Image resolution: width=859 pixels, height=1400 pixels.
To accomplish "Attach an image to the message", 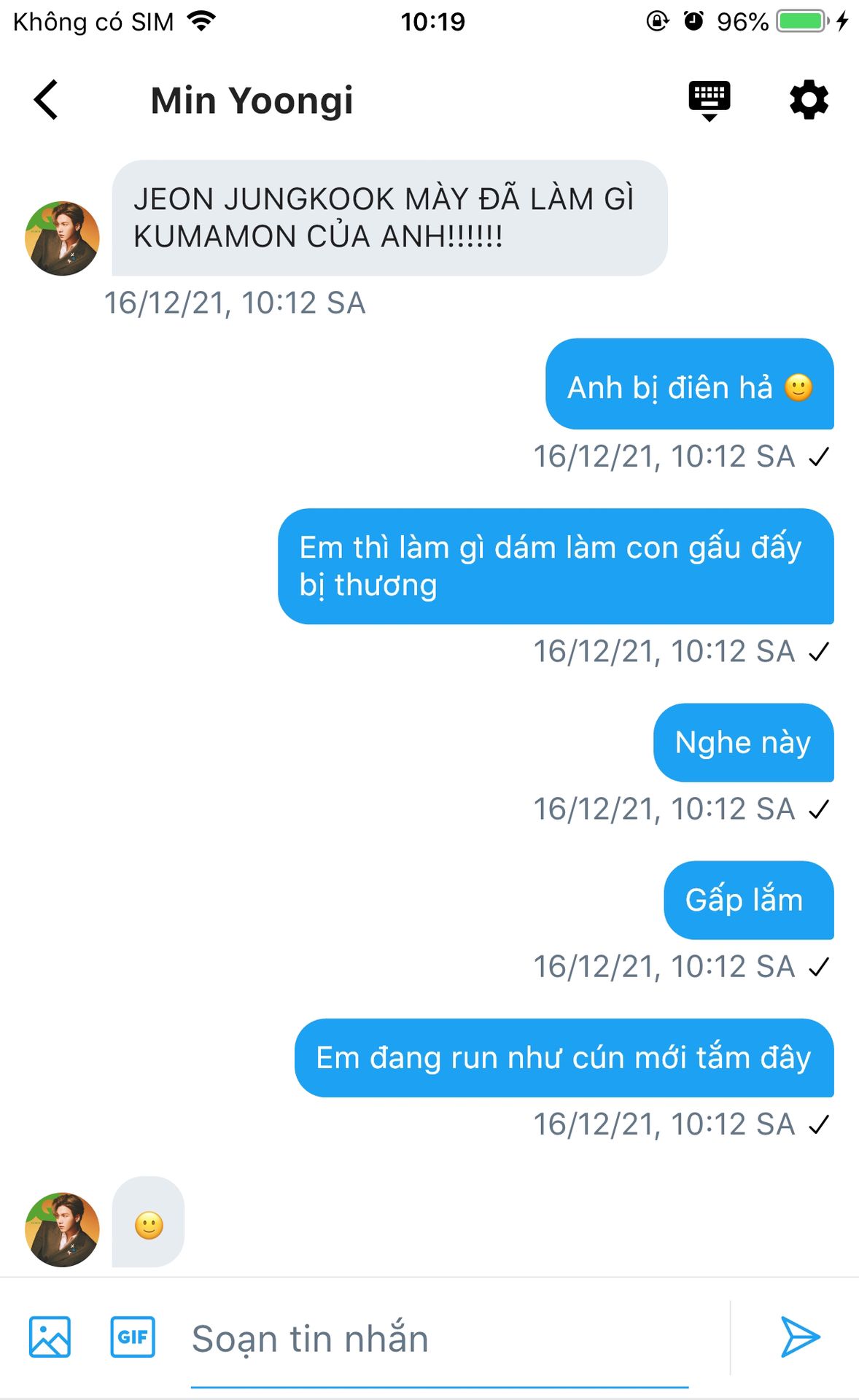I will click(x=50, y=1337).
